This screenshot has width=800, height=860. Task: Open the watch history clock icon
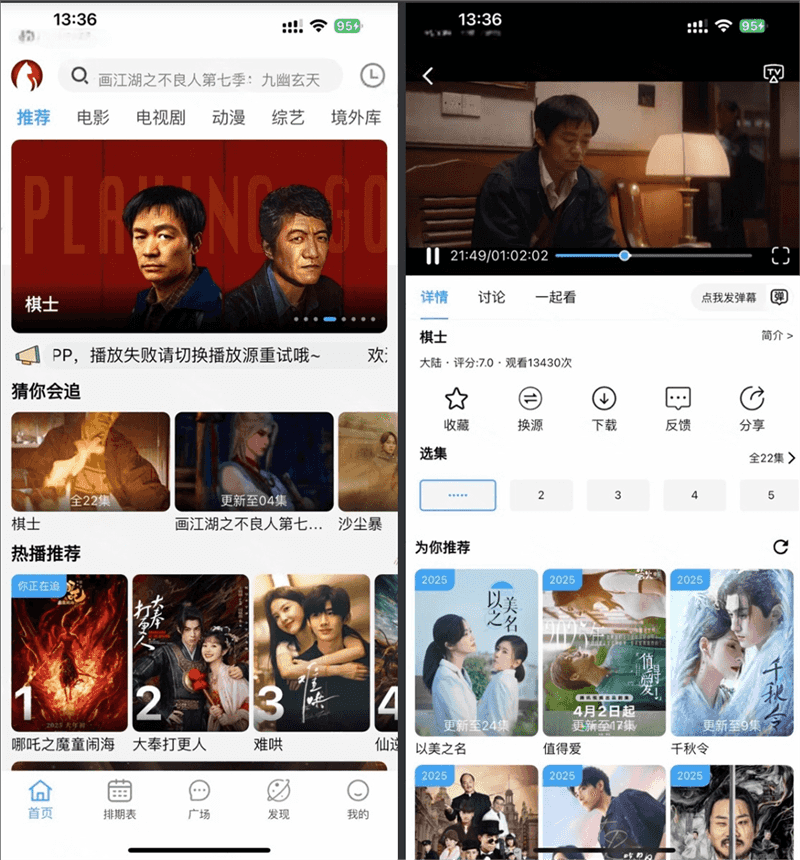point(371,75)
